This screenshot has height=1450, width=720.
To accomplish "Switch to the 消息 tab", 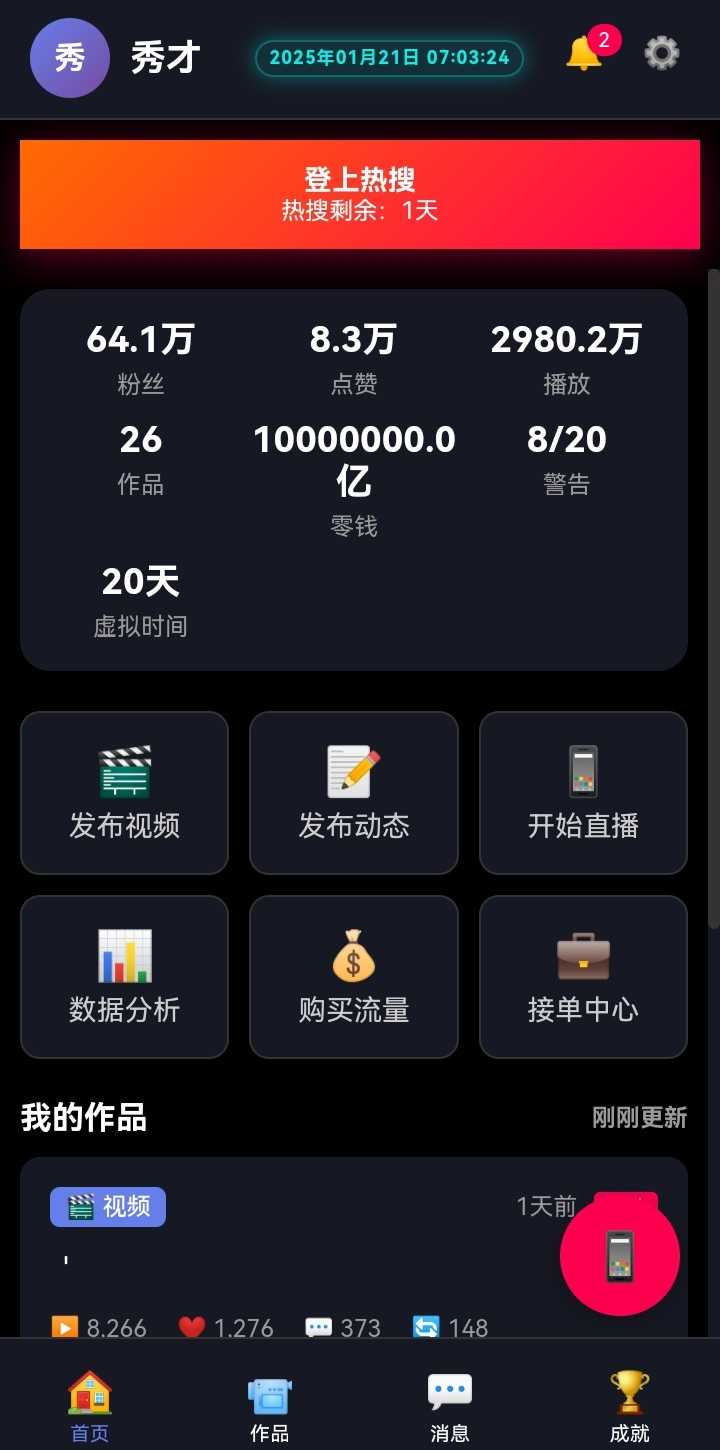I will [x=450, y=1406].
